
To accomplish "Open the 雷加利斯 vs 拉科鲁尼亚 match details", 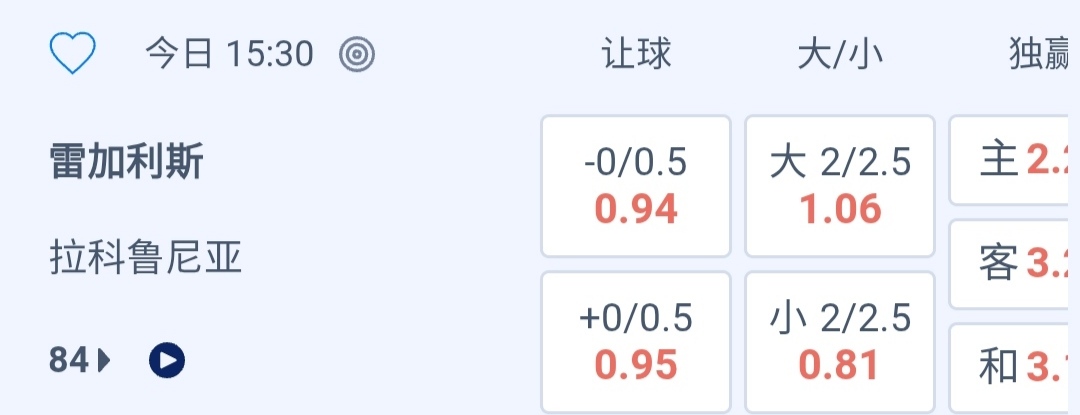I will point(146,210).
